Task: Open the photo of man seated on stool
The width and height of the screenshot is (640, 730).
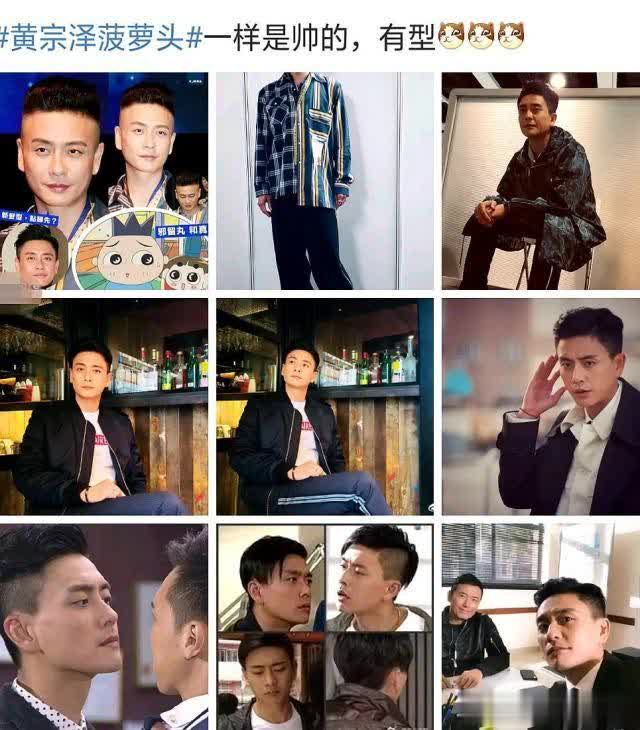Action: coord(540,181)
